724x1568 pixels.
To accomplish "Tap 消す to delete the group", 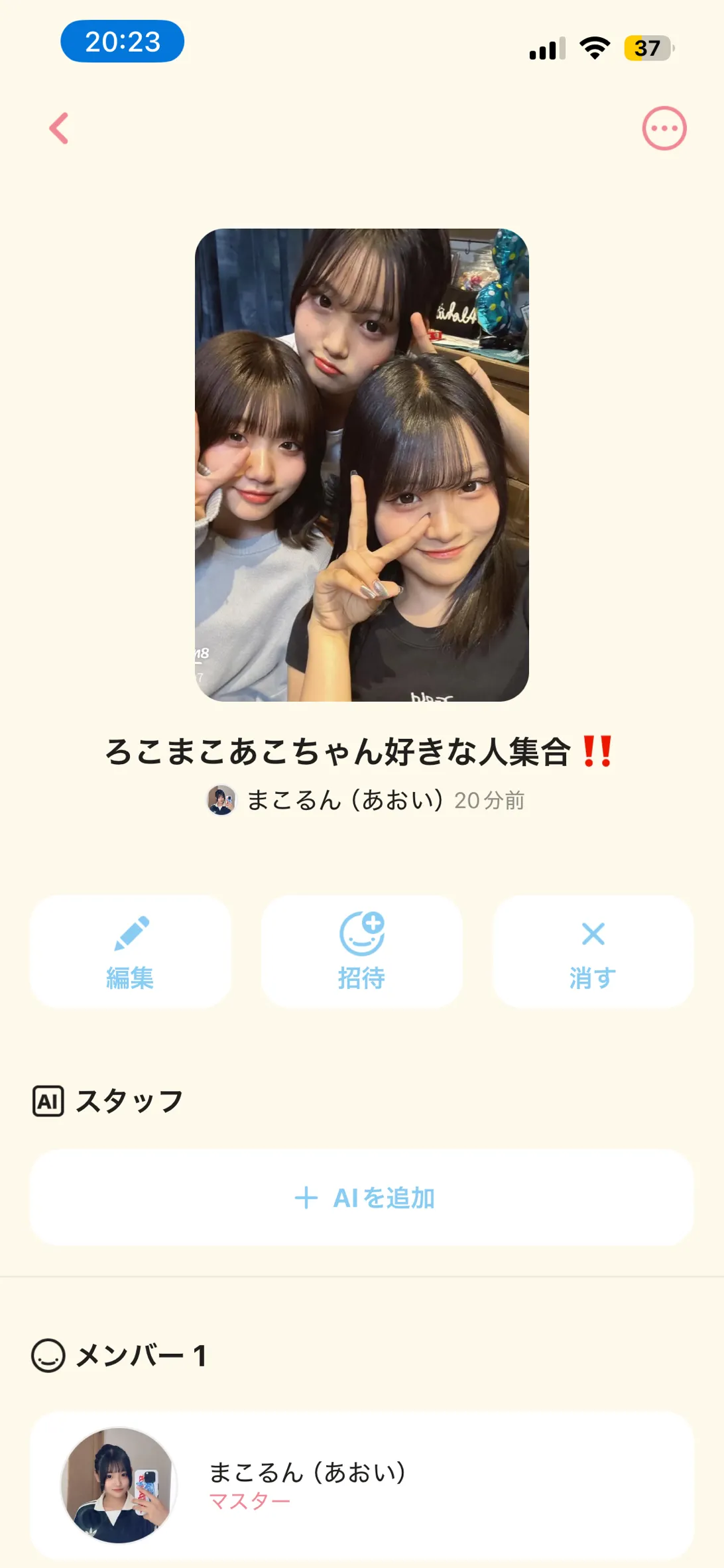I will point(593,951).
